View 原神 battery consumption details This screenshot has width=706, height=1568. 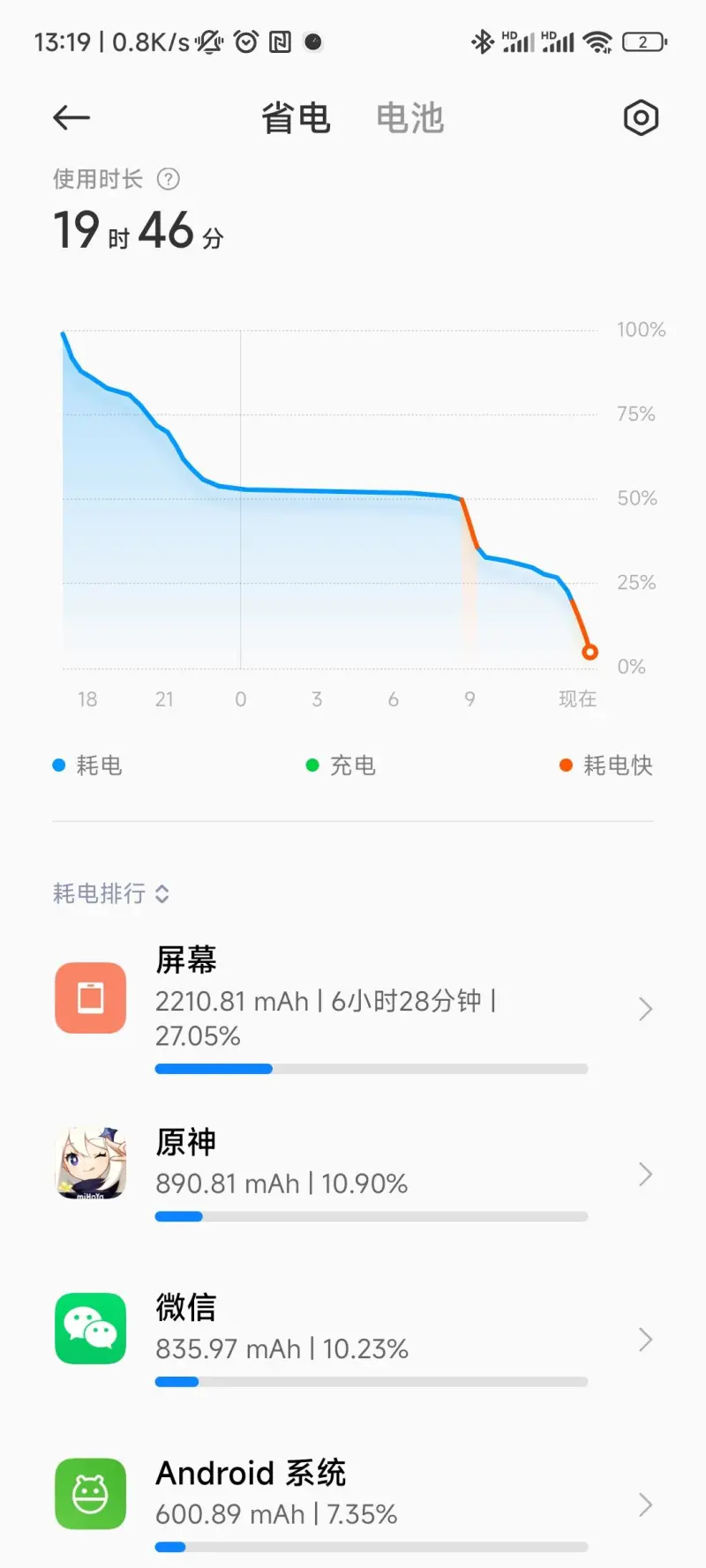tap(353, 1174)
